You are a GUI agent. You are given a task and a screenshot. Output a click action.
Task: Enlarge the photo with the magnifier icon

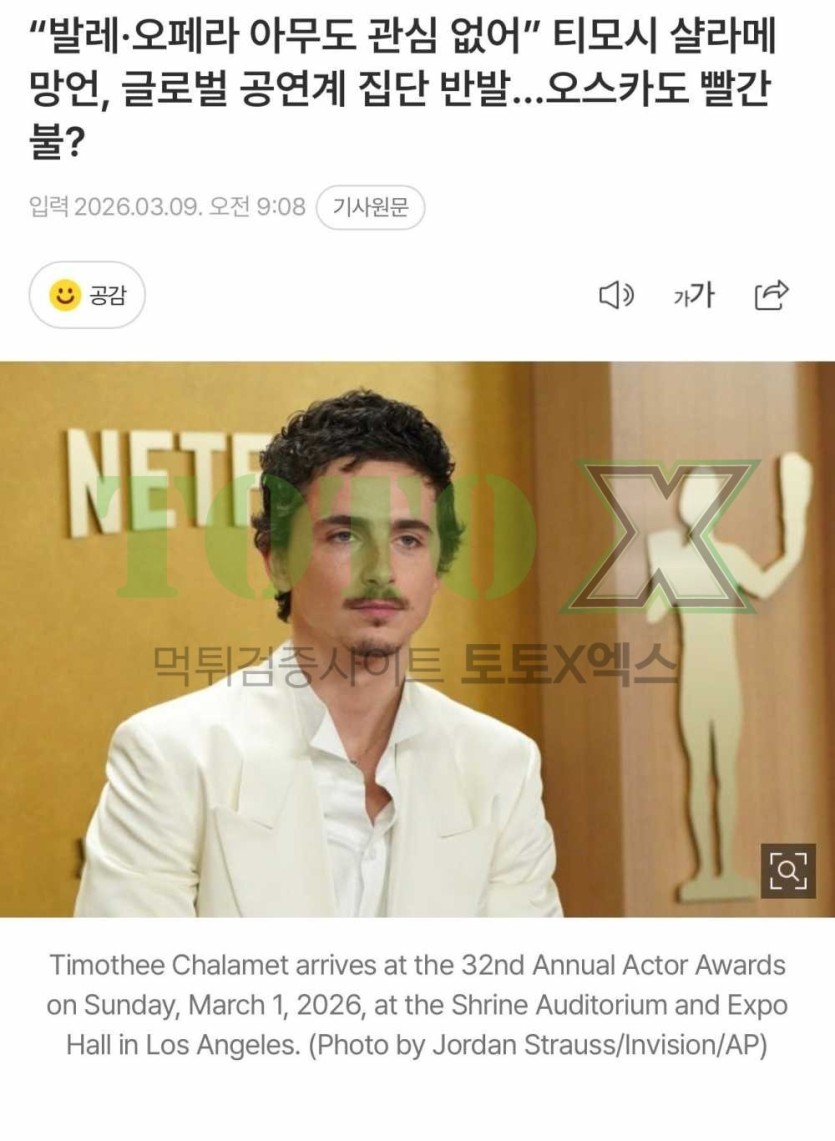click(x=788, y=870)
